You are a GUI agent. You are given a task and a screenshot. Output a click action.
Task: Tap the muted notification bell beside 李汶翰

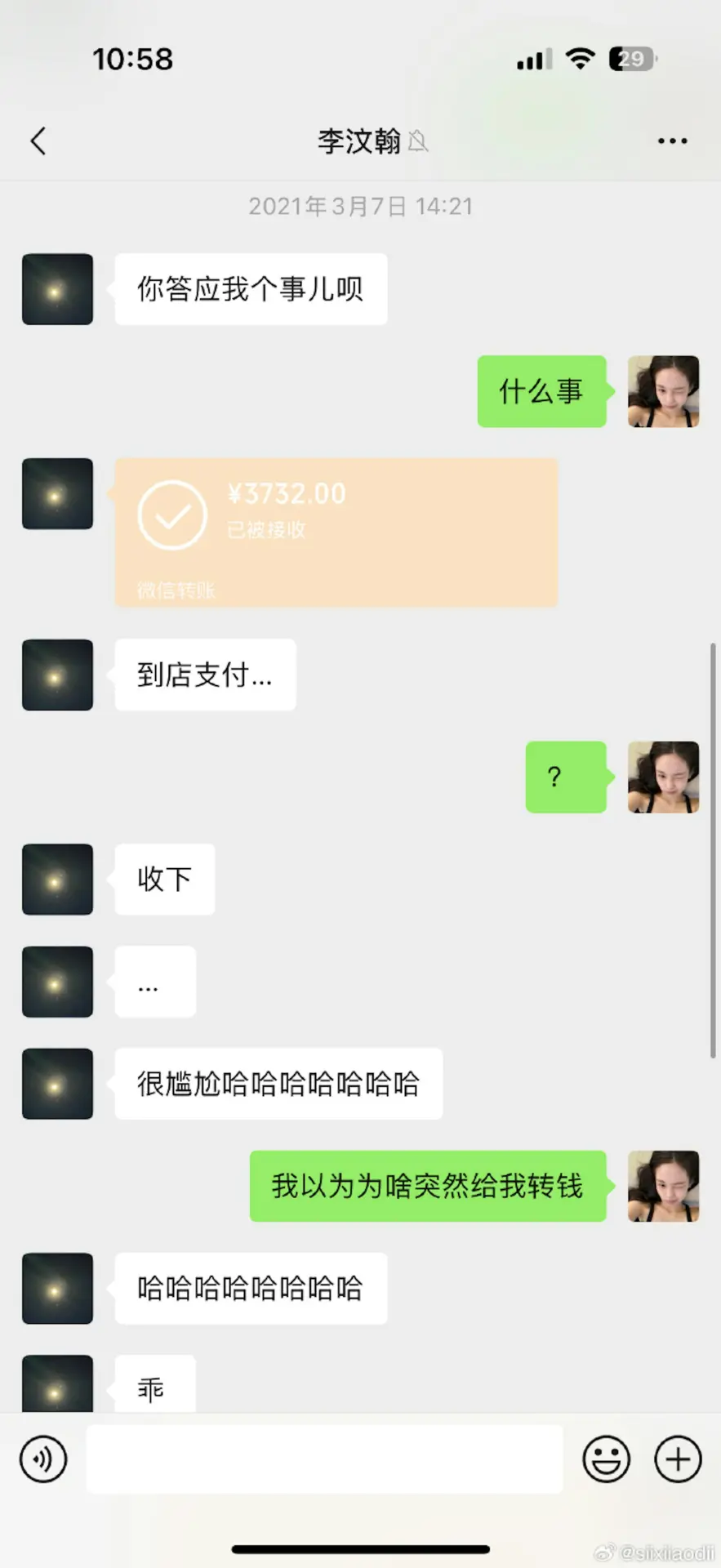[419, 142]
